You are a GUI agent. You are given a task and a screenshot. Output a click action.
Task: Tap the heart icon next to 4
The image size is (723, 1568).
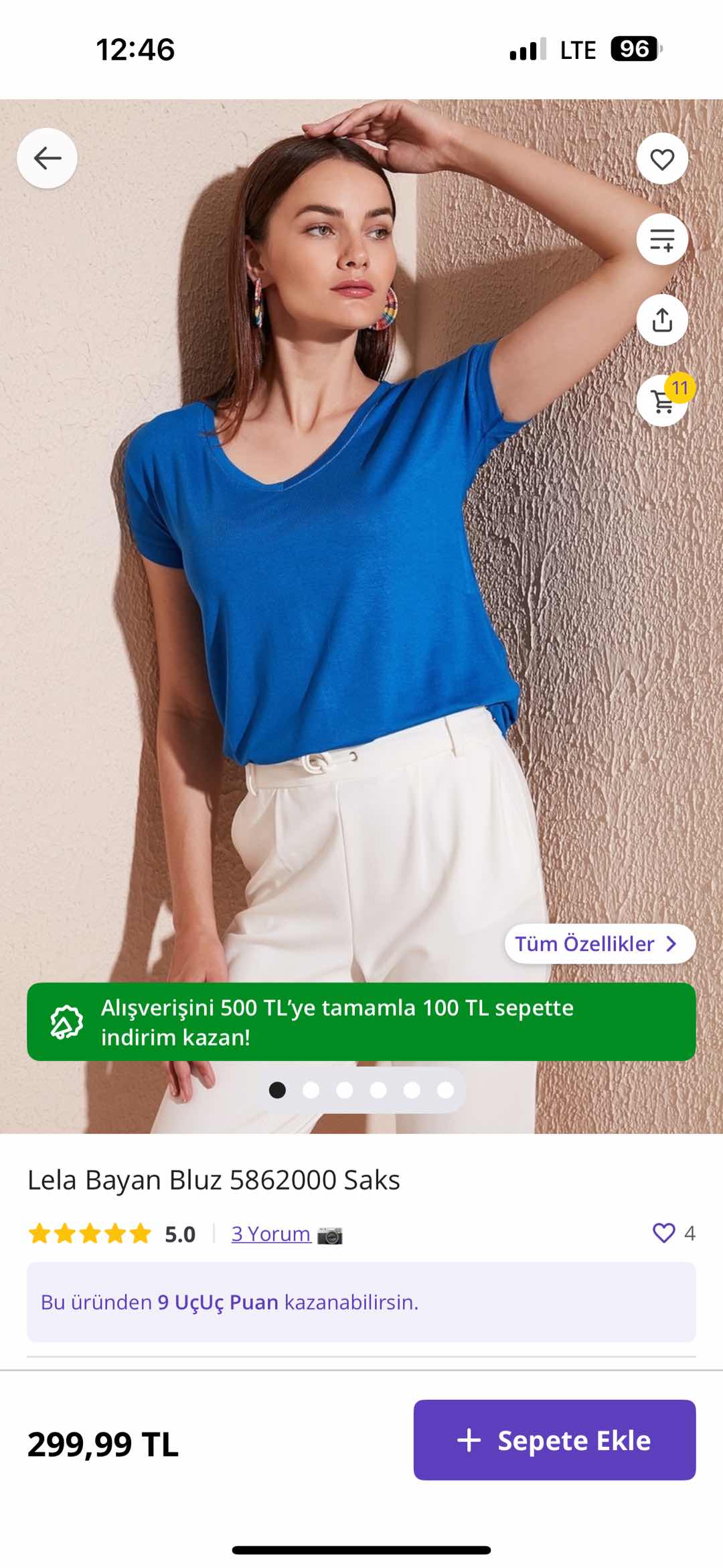tap(663, 1233)
